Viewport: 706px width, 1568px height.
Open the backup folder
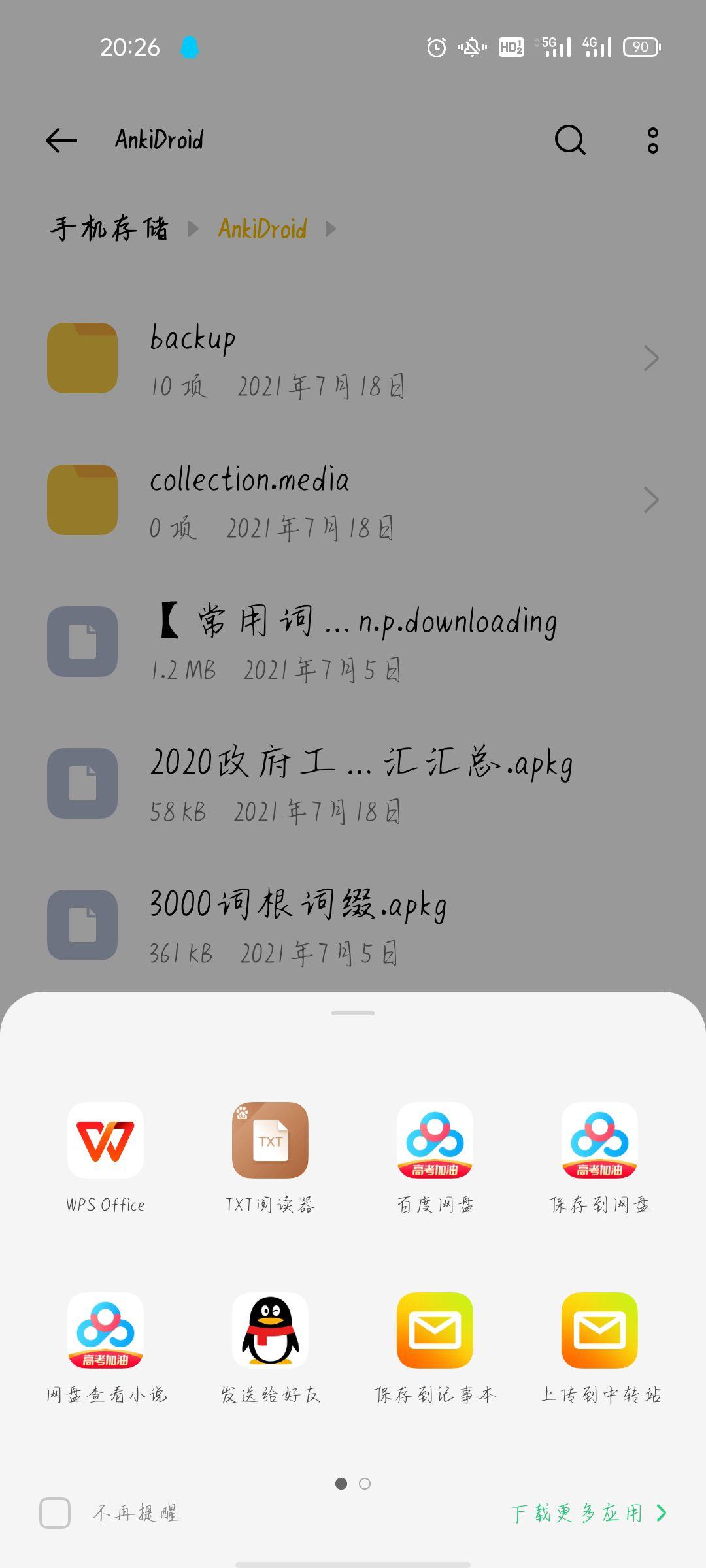(x=353, y=358)
